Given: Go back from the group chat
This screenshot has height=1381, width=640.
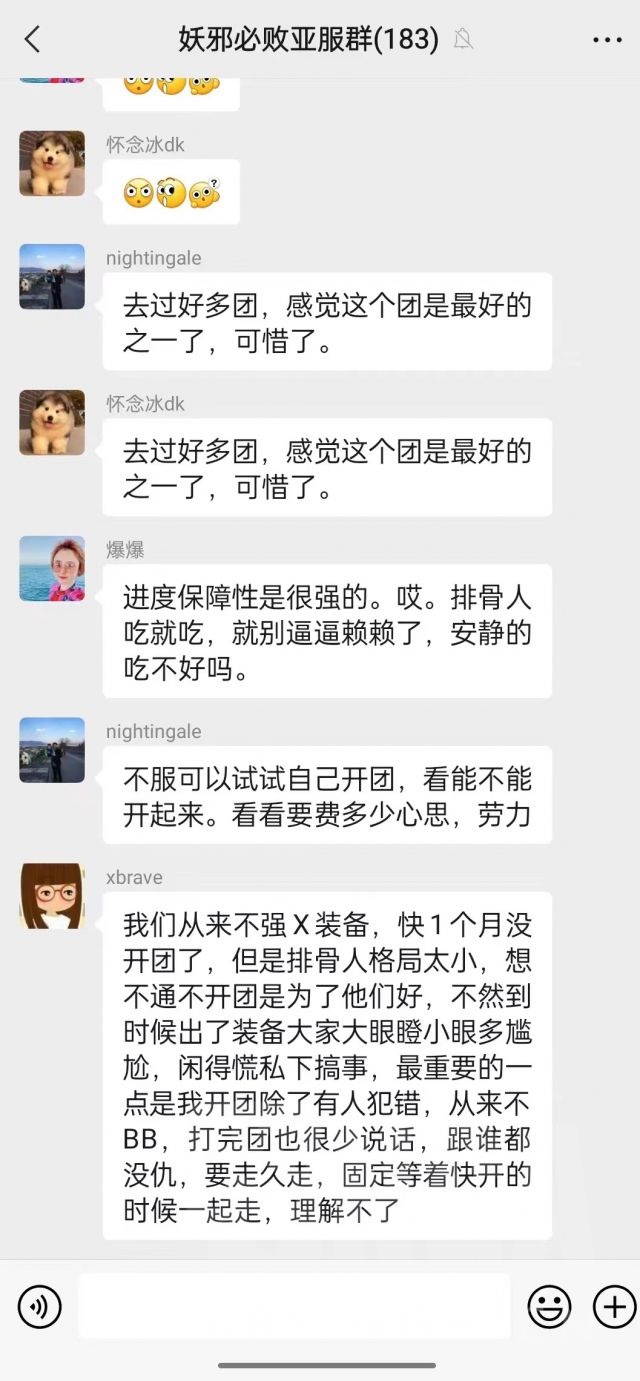Looking at the screenshot, I should pyautogui.click(x=32, y=39).
